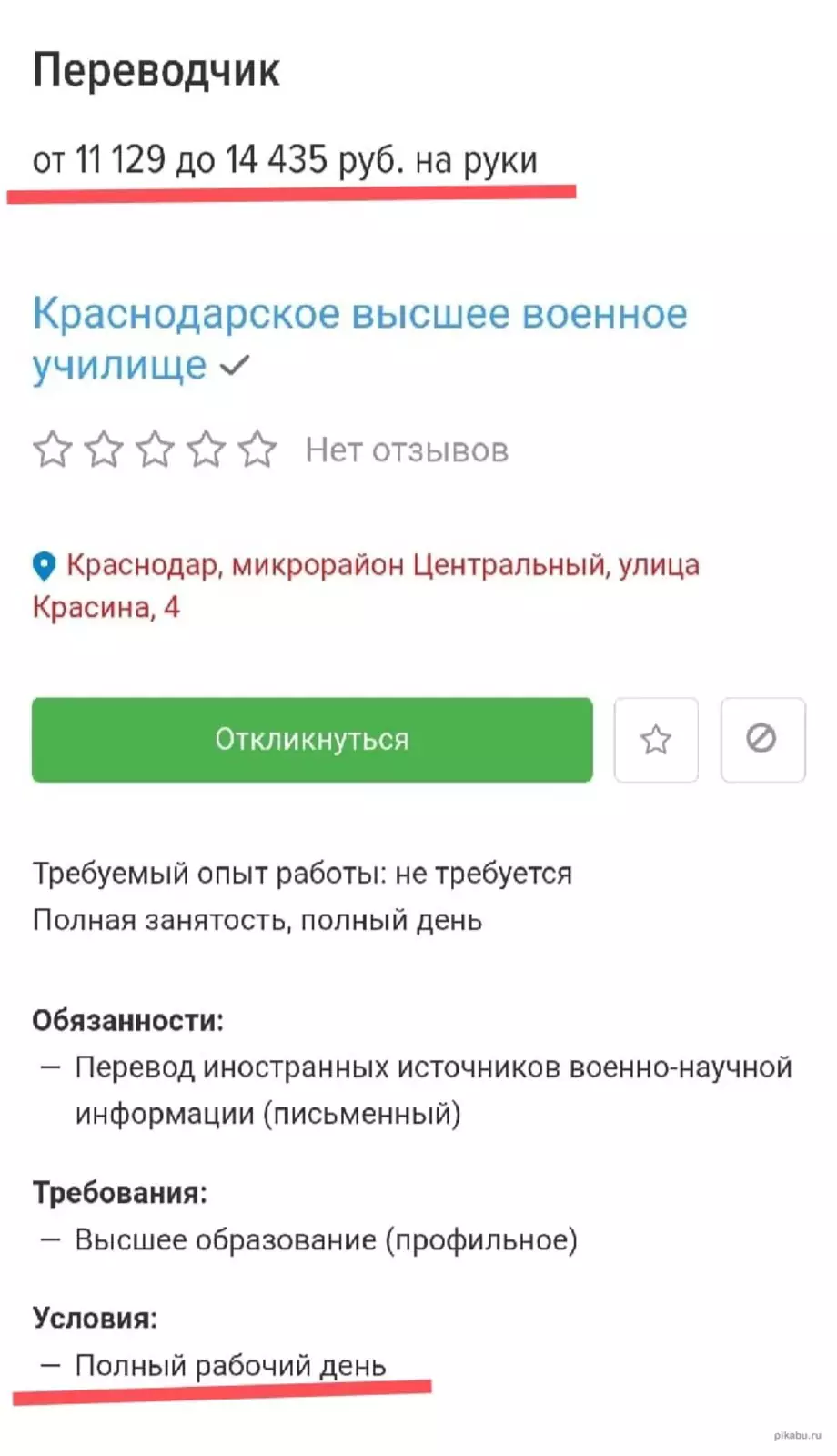Expand the Требования section

point(120,1191)
